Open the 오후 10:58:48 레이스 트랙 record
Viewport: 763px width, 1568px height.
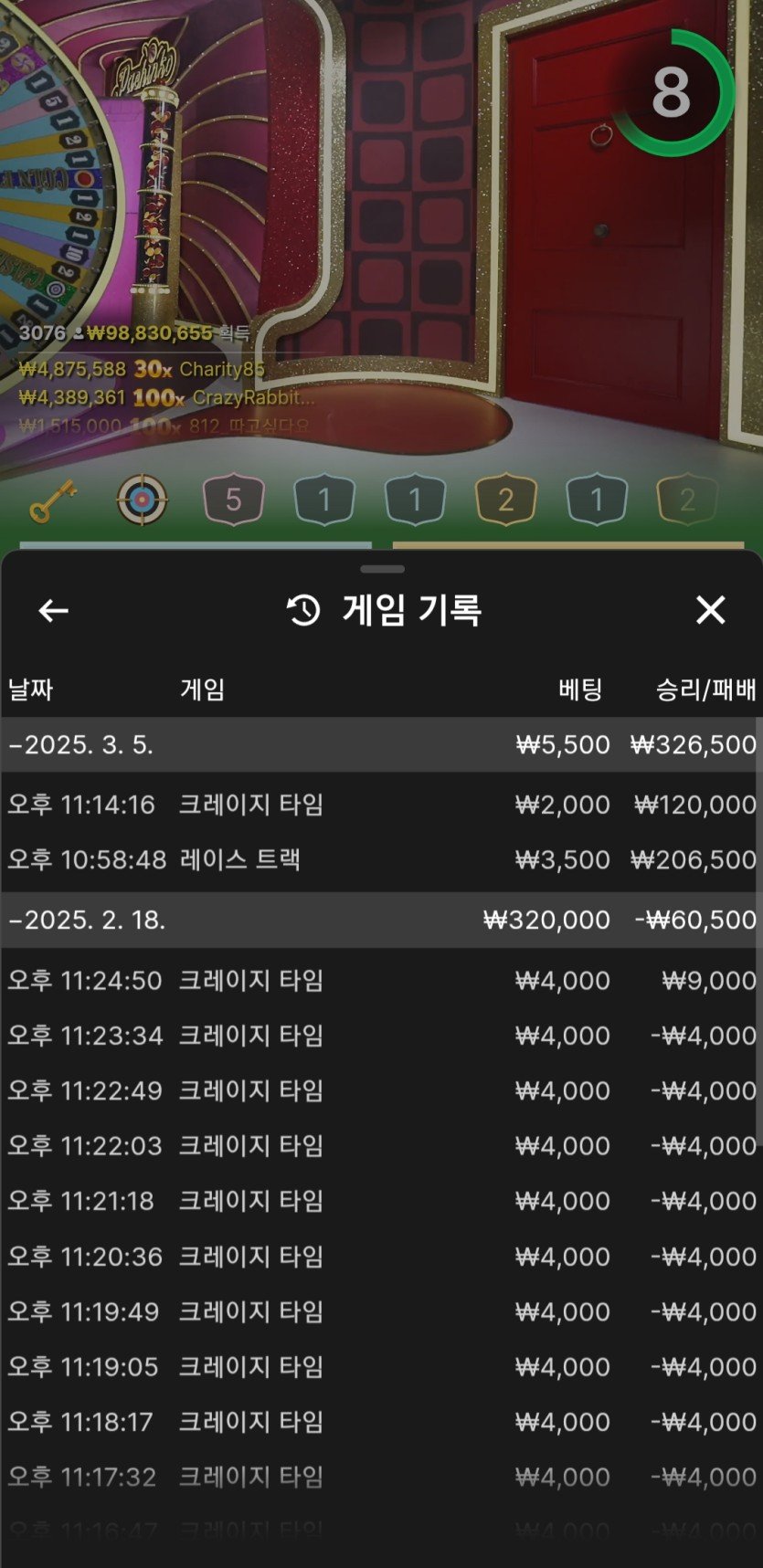coord(380,859)
